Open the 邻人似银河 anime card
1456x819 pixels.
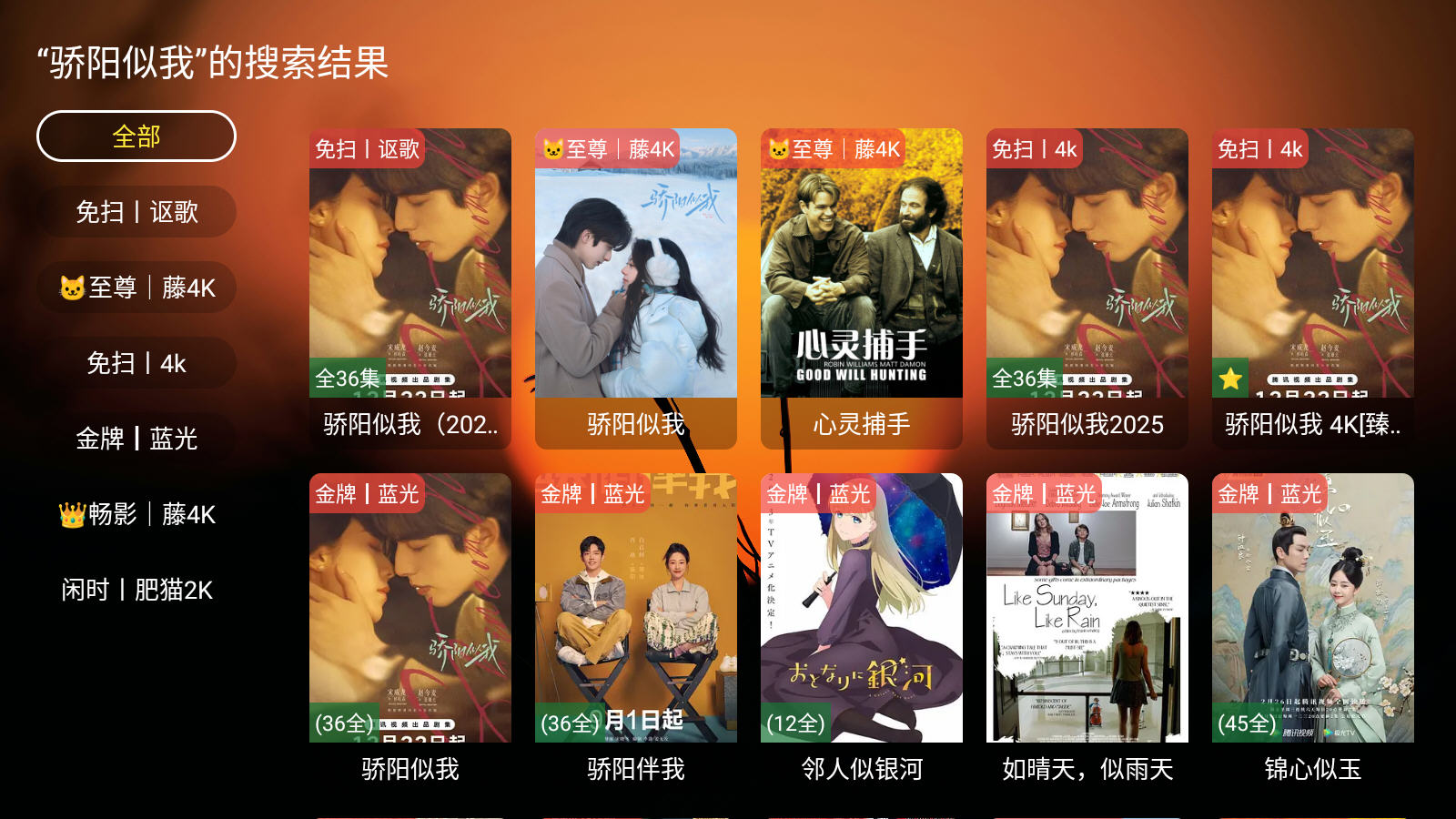[862, 628]
